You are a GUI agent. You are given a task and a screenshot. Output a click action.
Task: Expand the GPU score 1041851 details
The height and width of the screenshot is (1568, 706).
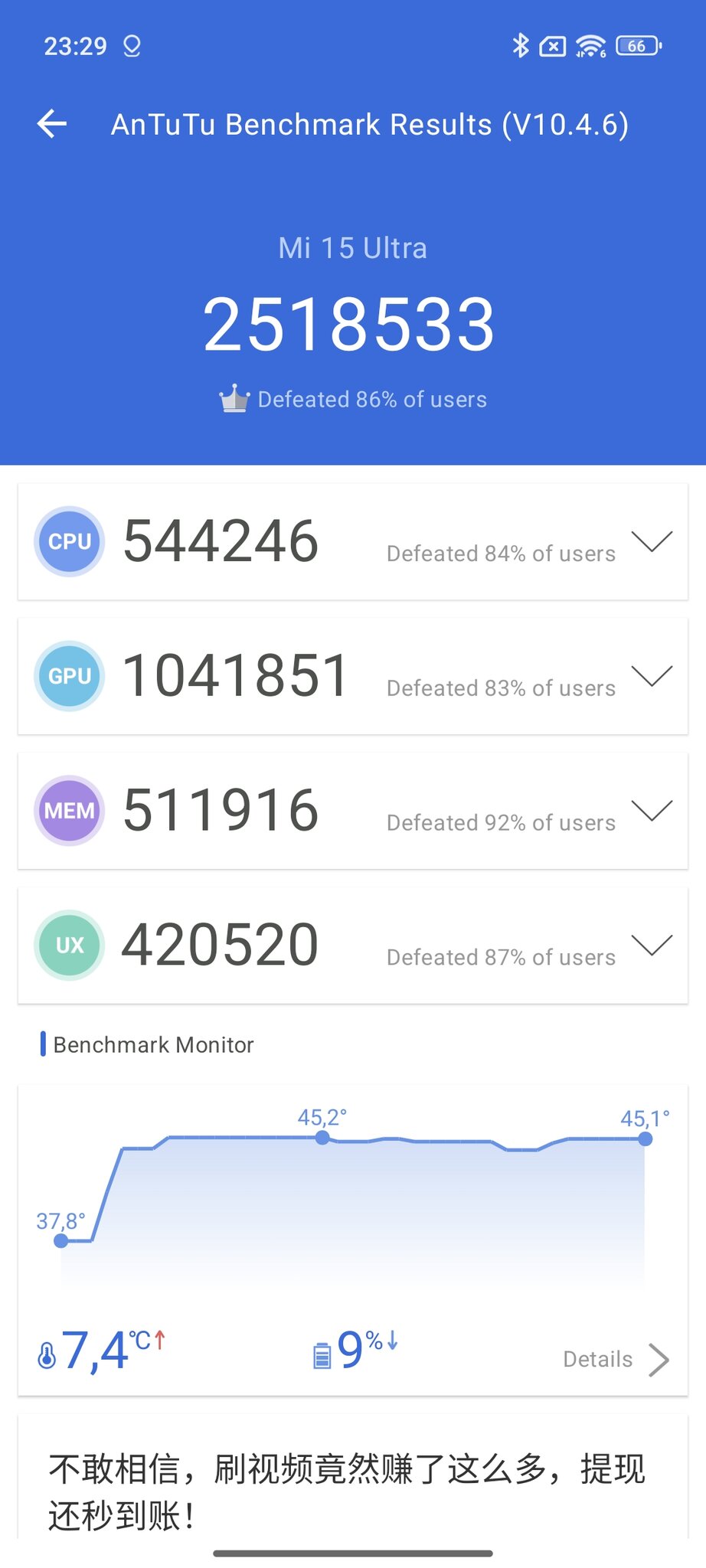(x=652, y=676)
